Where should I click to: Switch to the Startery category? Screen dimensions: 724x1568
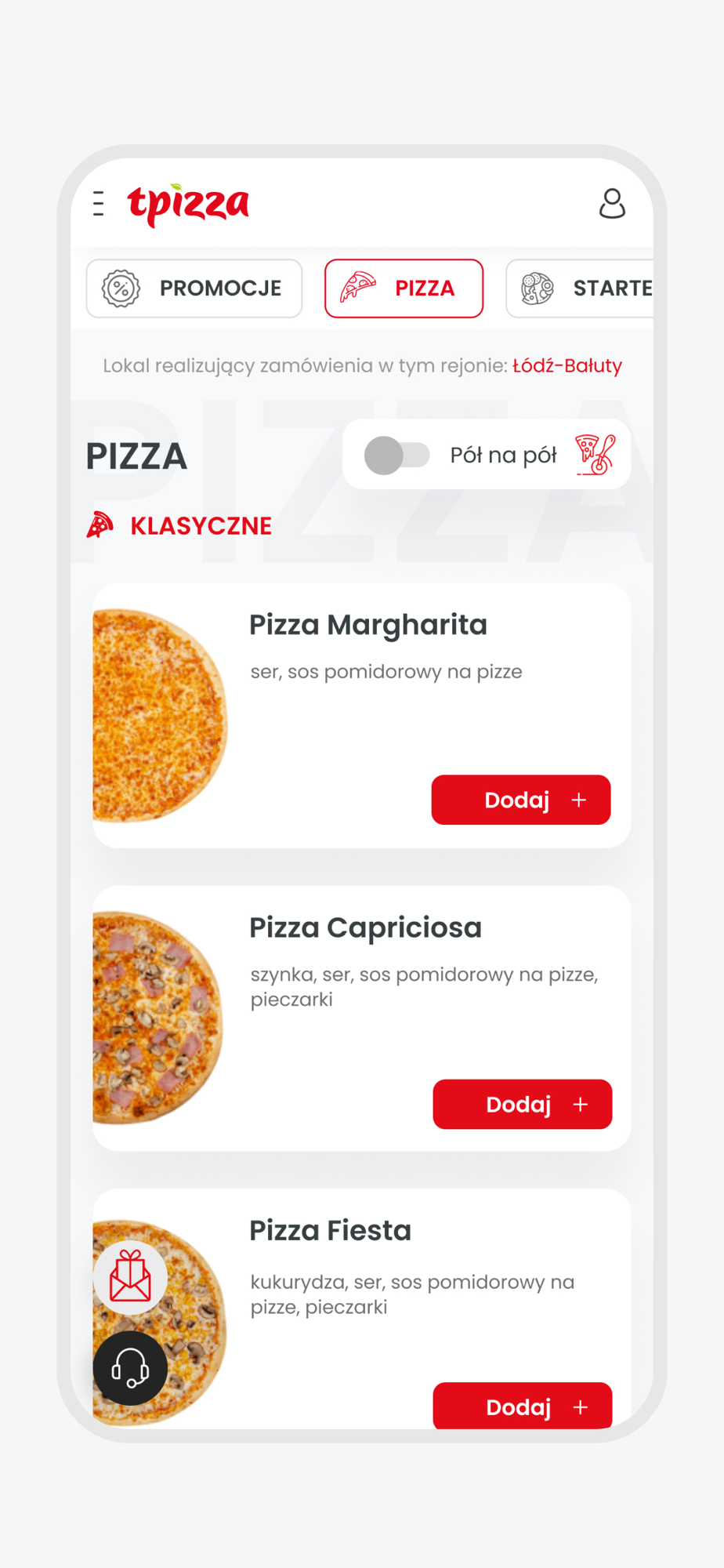click(x=581, y=289)
